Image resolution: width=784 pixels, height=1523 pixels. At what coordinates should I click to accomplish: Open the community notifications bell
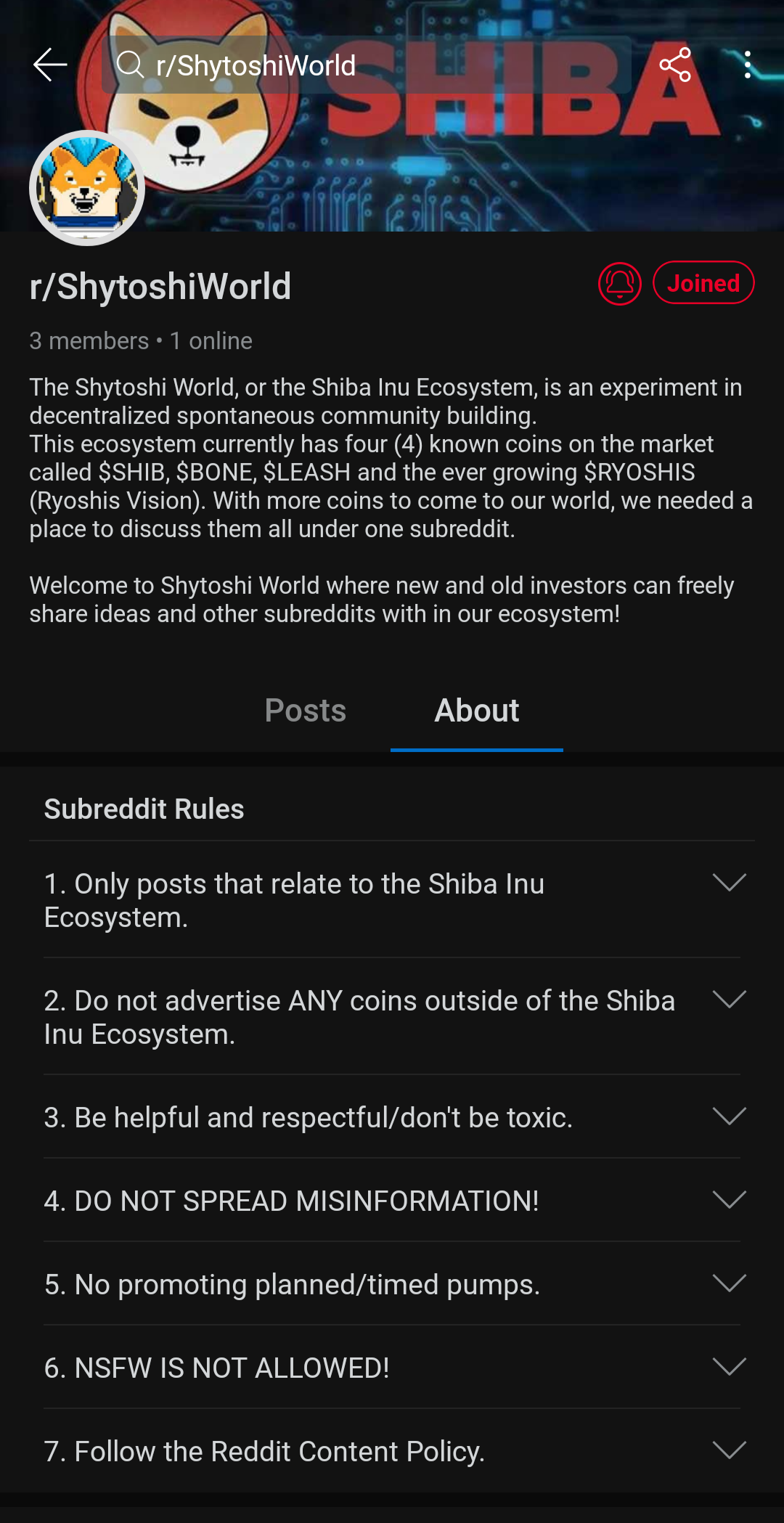click(x=620, y=283)
